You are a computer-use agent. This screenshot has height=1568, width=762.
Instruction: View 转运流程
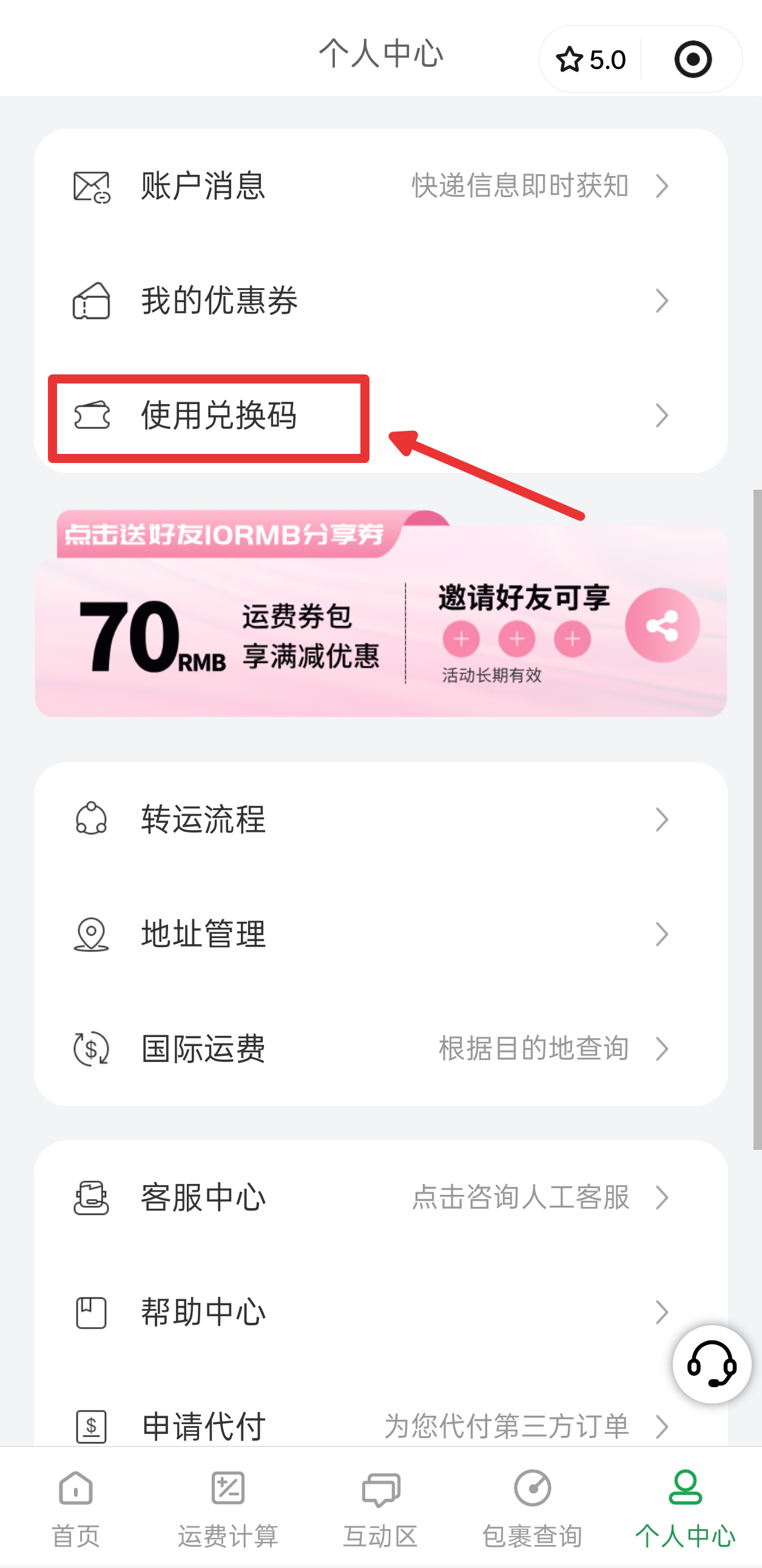click(x=380, y=819)
